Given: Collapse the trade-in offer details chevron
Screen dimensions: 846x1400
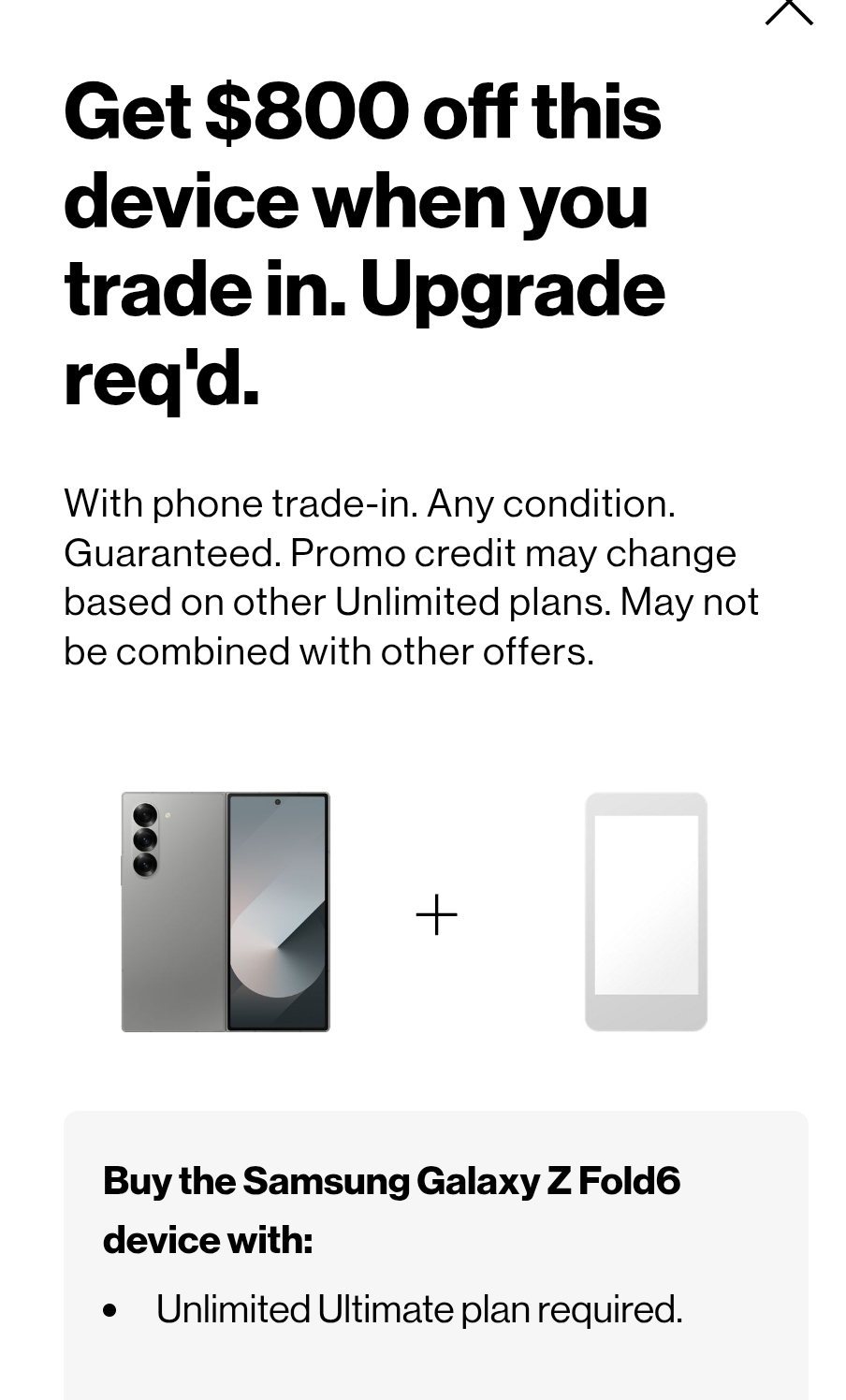Looking at the screenshot, I should tap(789, 13).
